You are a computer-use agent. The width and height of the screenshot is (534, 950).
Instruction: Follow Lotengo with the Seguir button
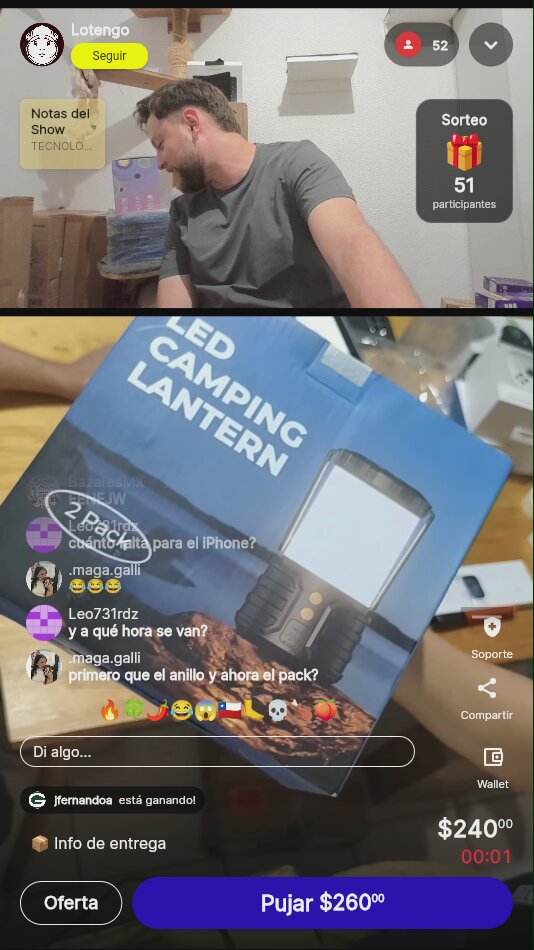coord(109,56)
